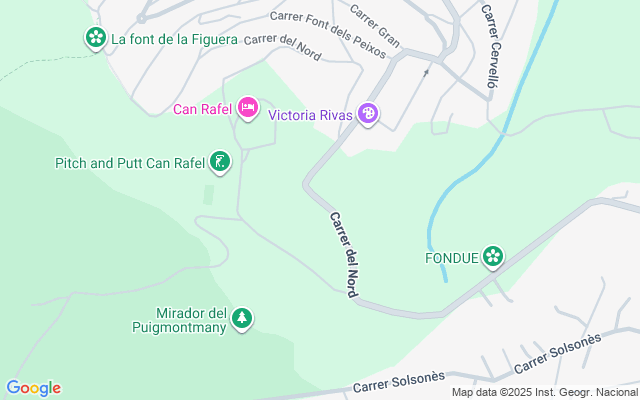The width and height of the screenshot is (640, 400).
Task: Select the FONDUE place marker
Action: pos(492,257)
